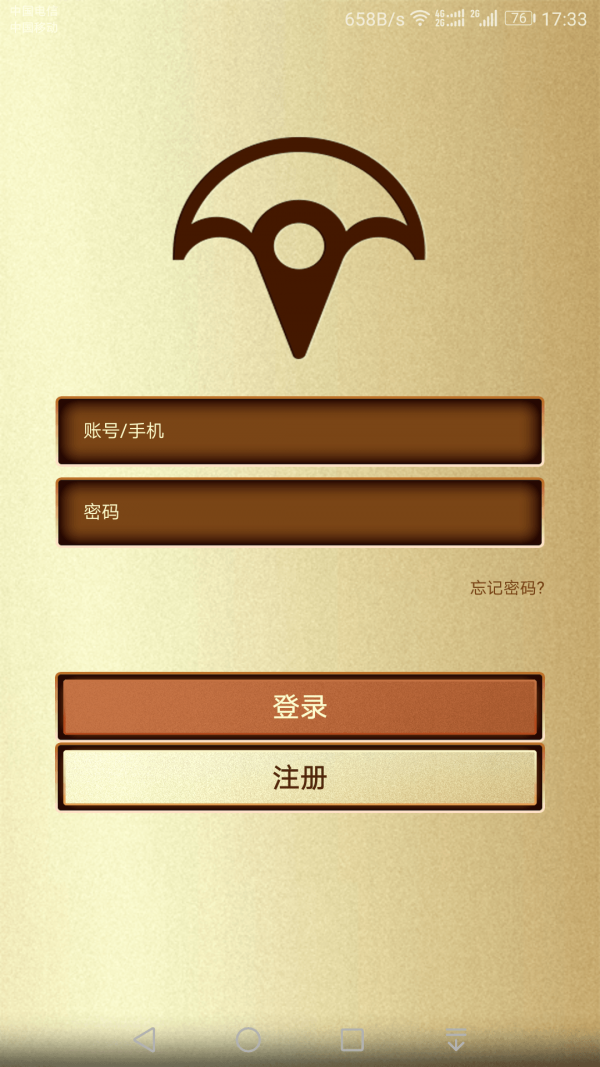600x1067 pixels.
Task: Hide the navigation bar with the down arrow
Action: click(456, 1039)
